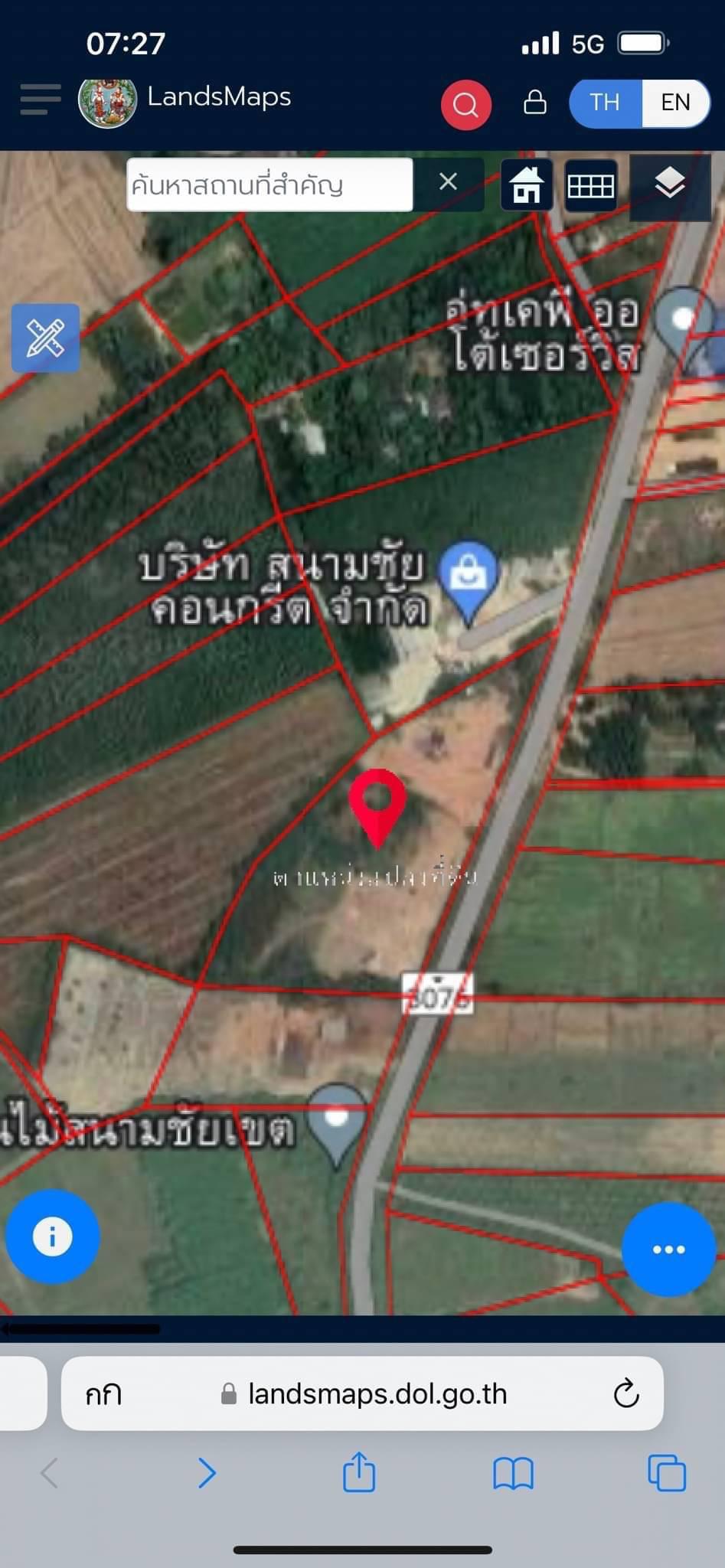Open Safari bookmarks
The image size is (725, 1568).
click(513, 1473)
